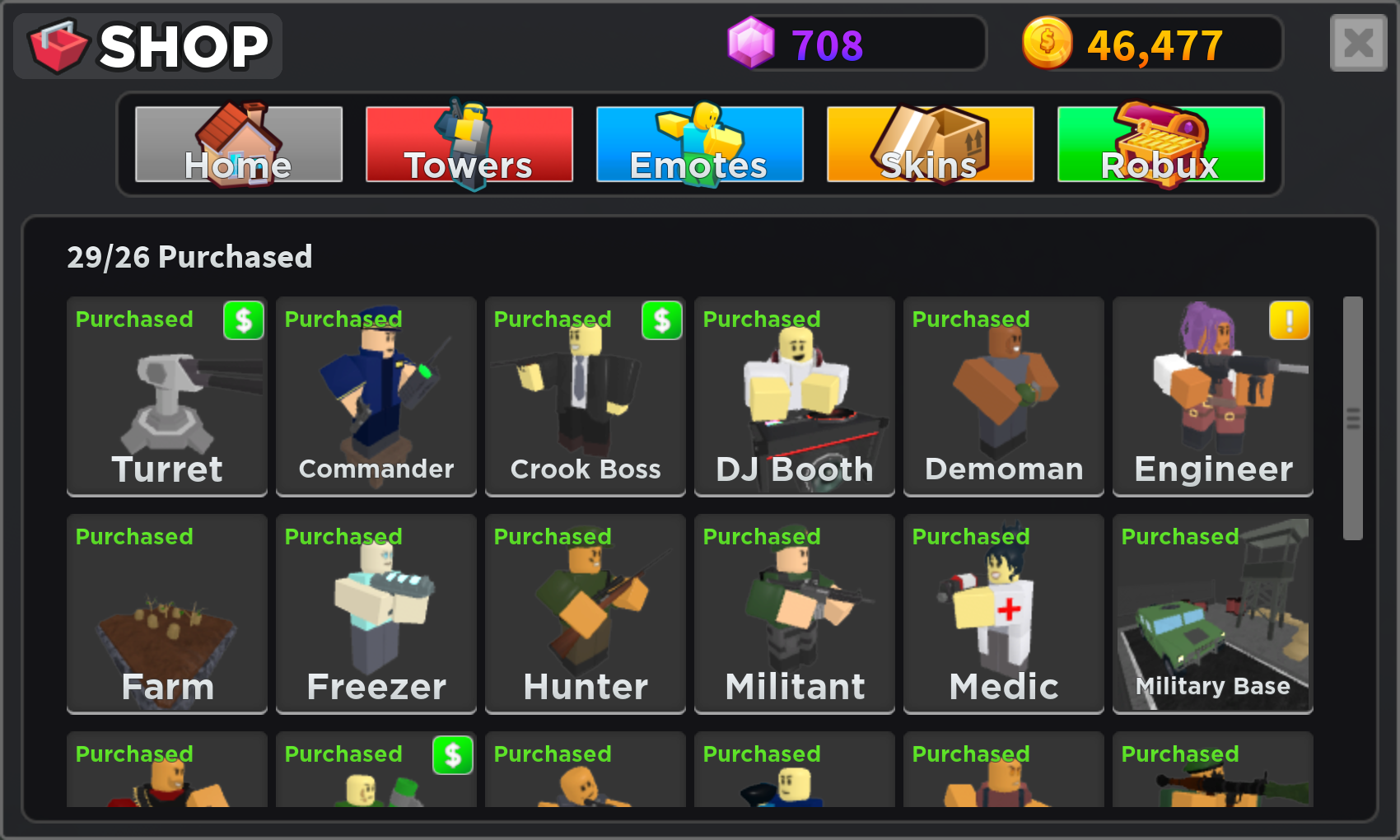
Task: Close the shop window
Action: (x=1358, y=43)
